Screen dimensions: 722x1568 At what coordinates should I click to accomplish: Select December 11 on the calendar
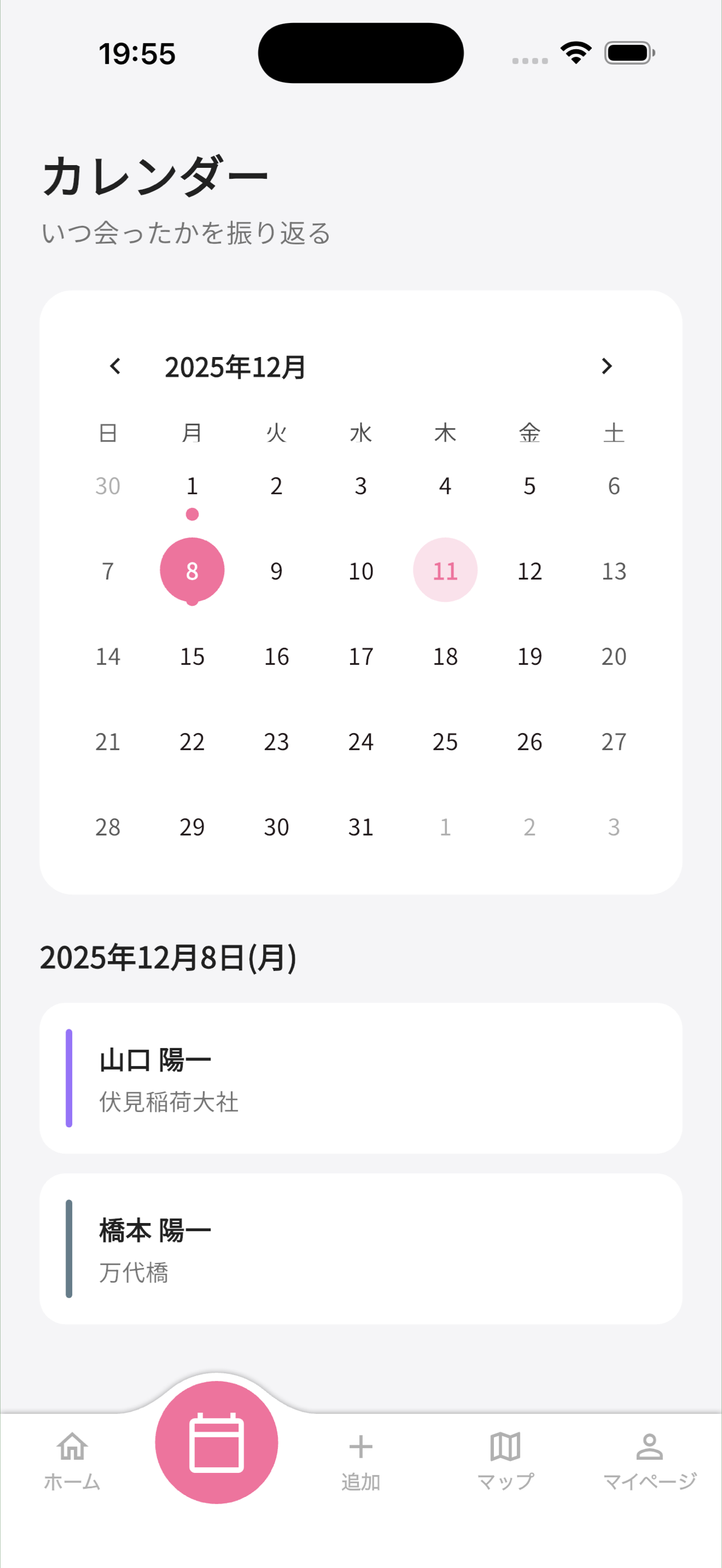tap(445, 570)
